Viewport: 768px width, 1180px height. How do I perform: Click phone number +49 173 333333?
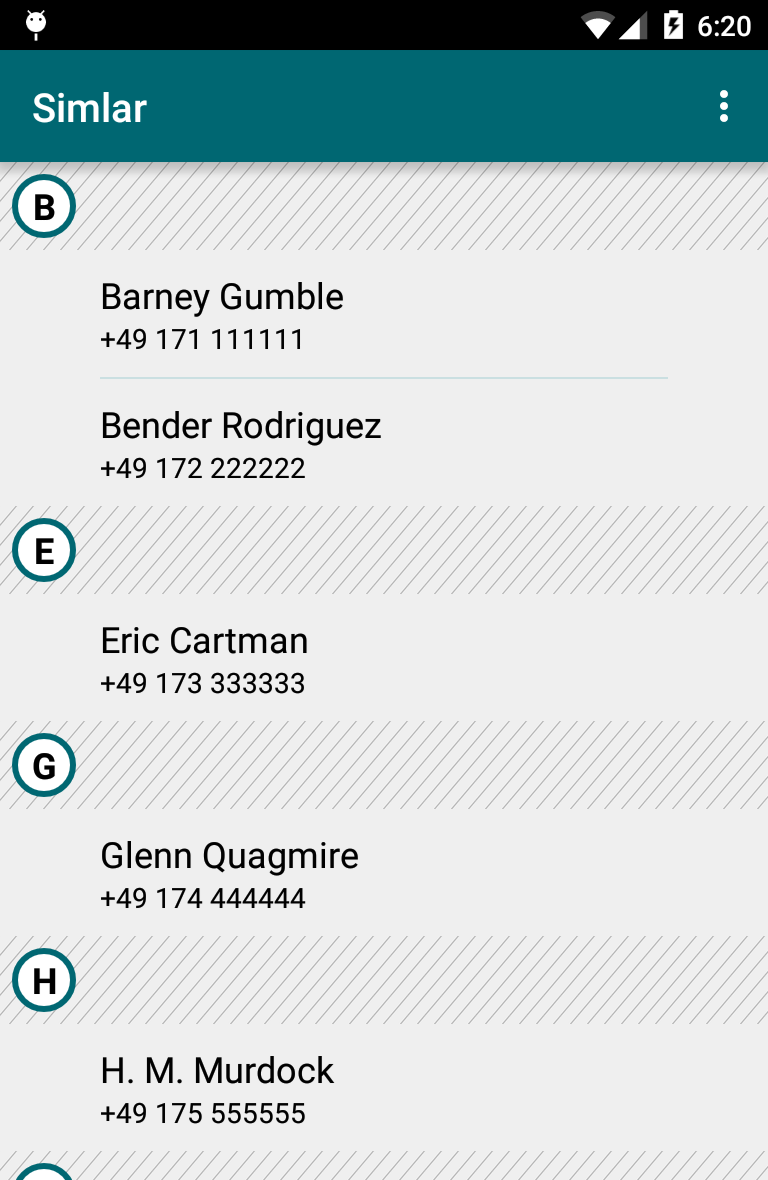coord(201,684)
